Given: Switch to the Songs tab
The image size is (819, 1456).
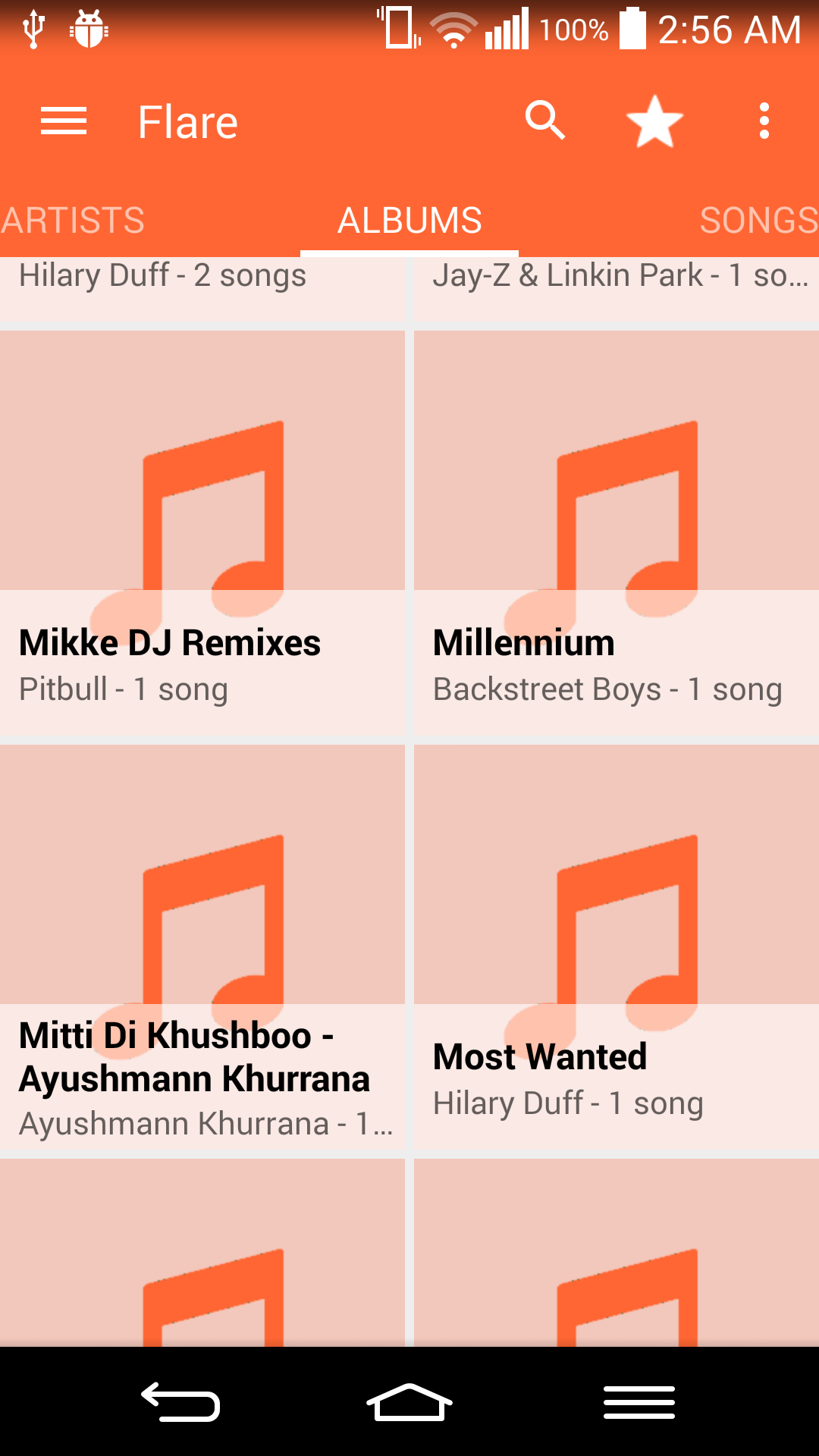Looking at the screenshot, I should (758, 221).
